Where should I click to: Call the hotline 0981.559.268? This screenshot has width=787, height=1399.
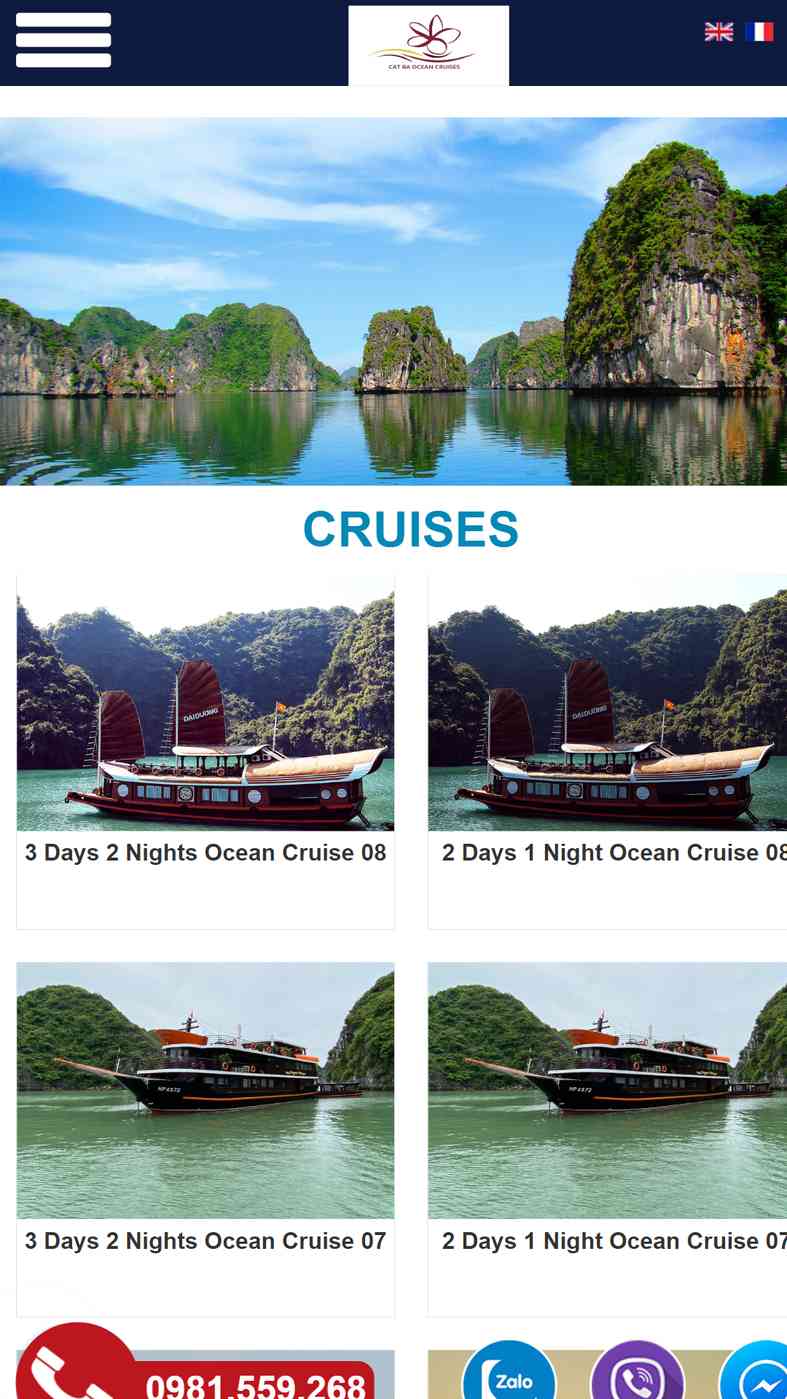coord(255,1385)
